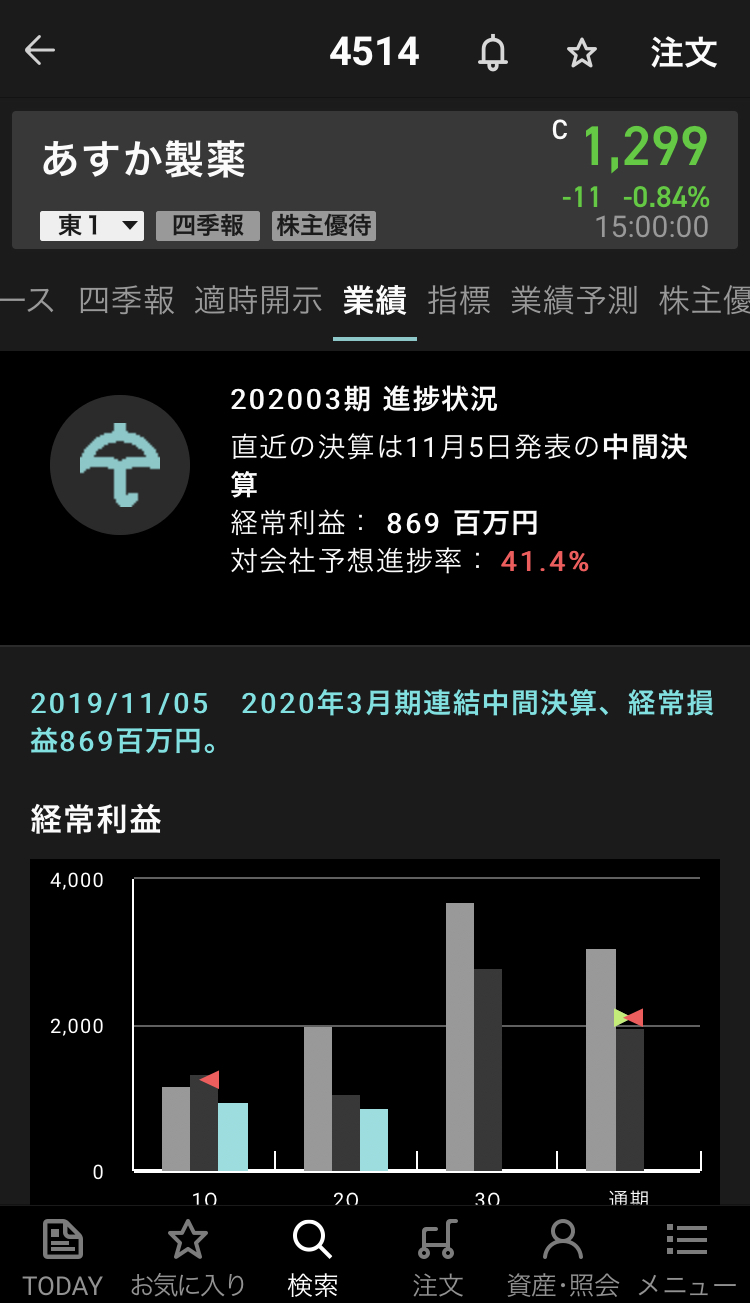Open the price alert bell
750x1303 pixels.
point(492,52)
